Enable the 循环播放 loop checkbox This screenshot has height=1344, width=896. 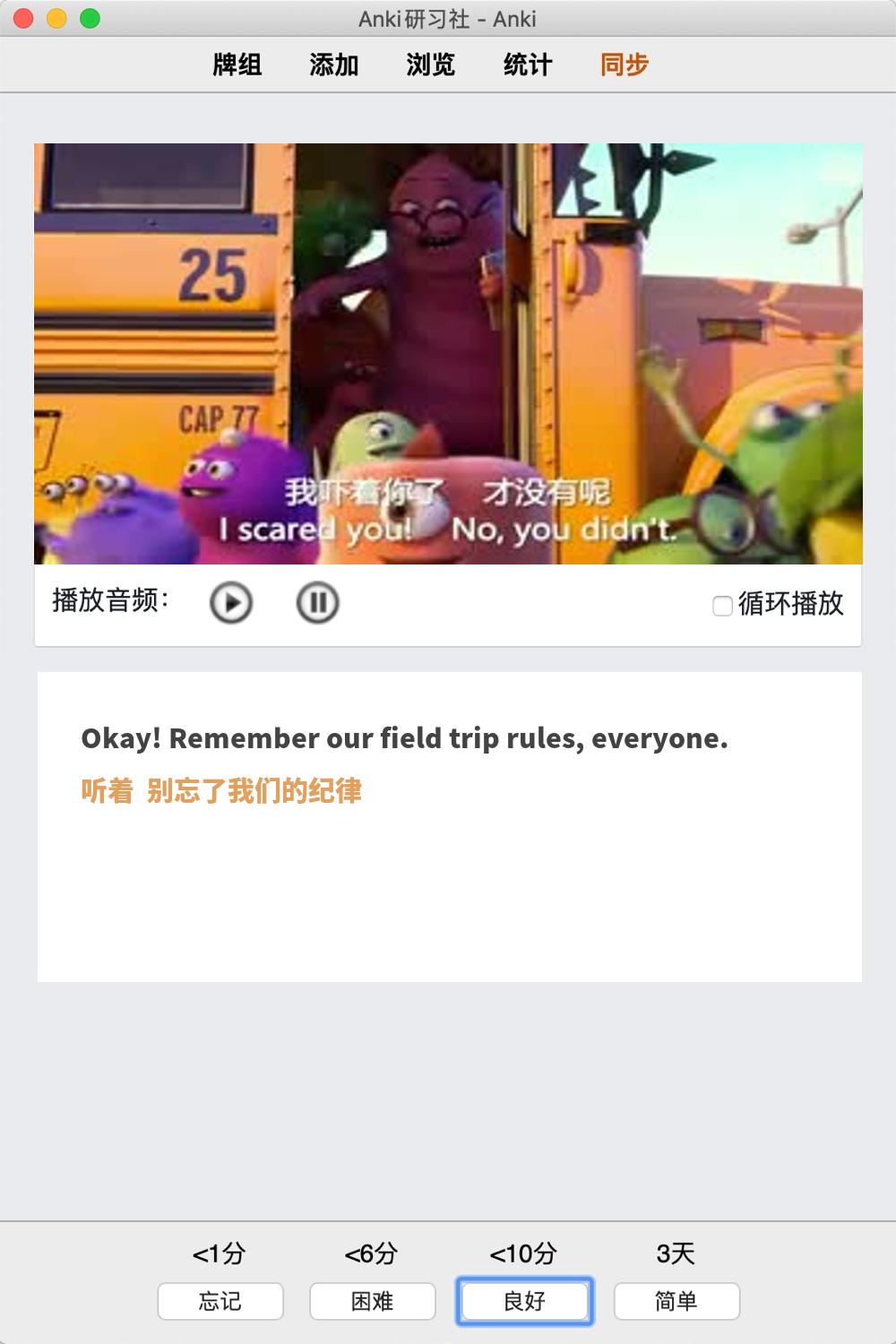click(723, 606)
